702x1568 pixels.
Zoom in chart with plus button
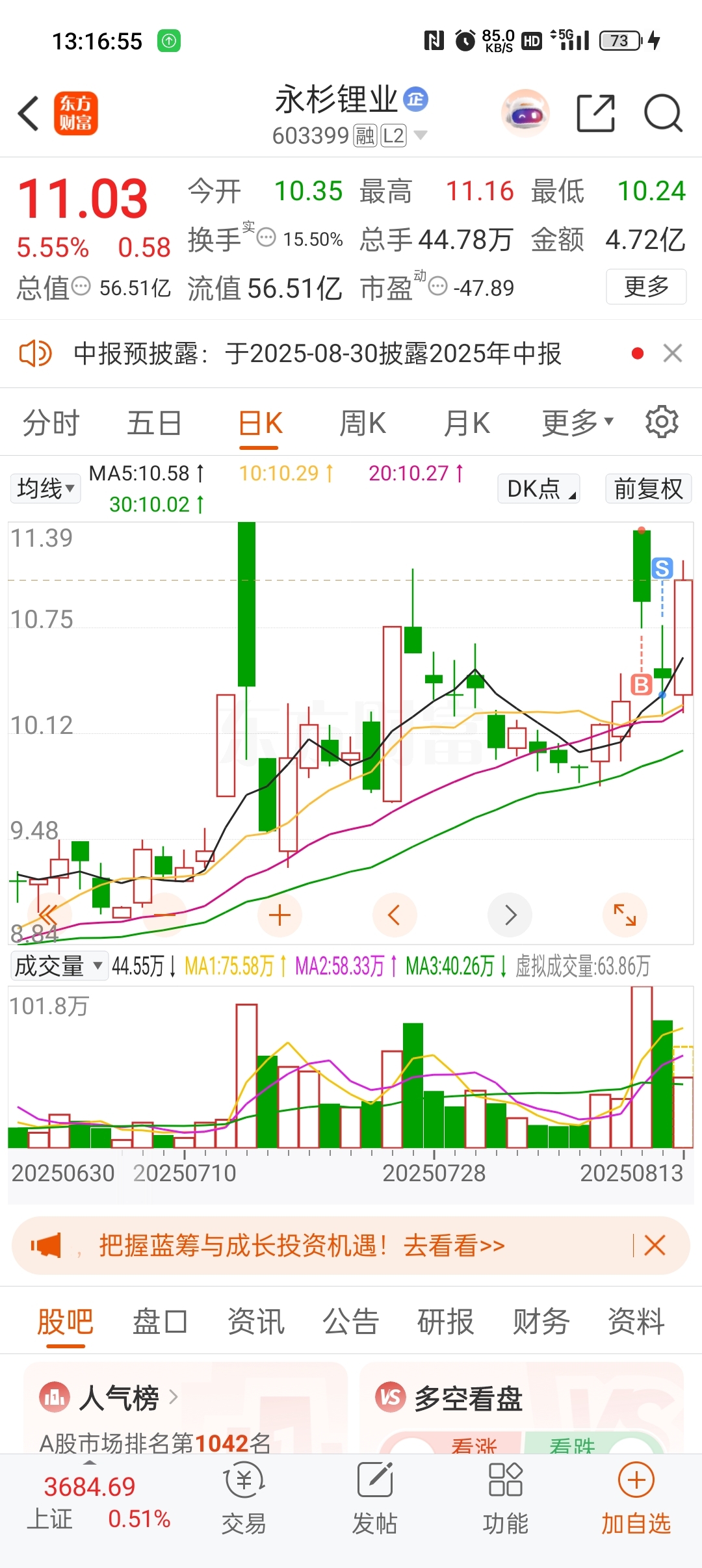coord(279,915)
